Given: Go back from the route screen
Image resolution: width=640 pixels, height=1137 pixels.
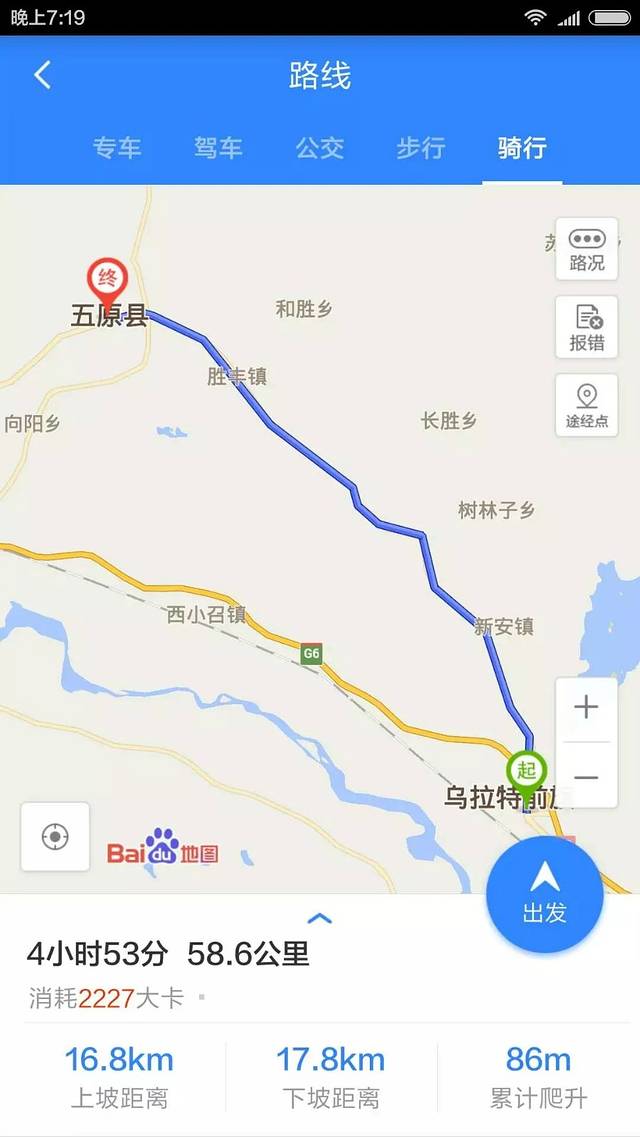Looking at the screenshot, I should [42, 75].
